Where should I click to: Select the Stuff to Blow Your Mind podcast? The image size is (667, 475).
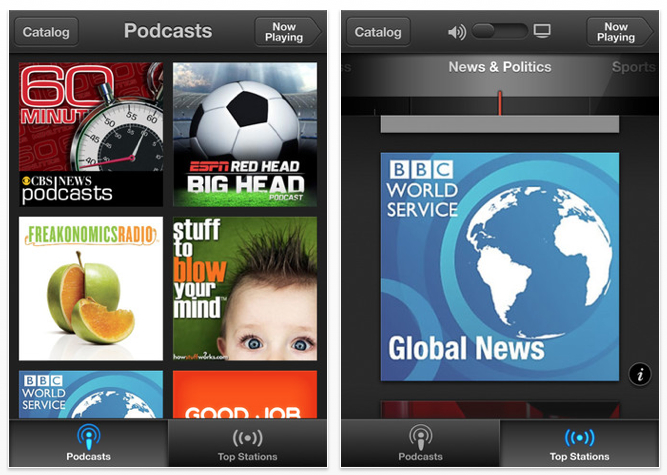pos(245,289)
